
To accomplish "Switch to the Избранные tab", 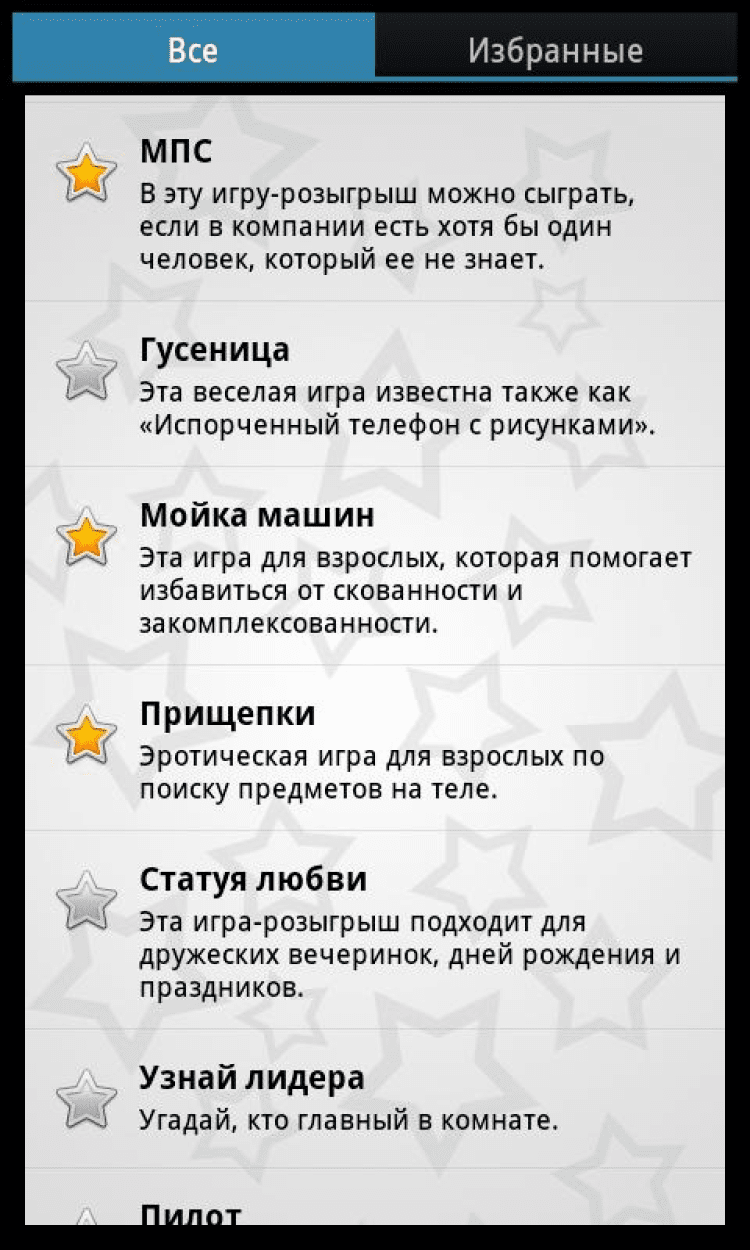I will coord(555,50).
